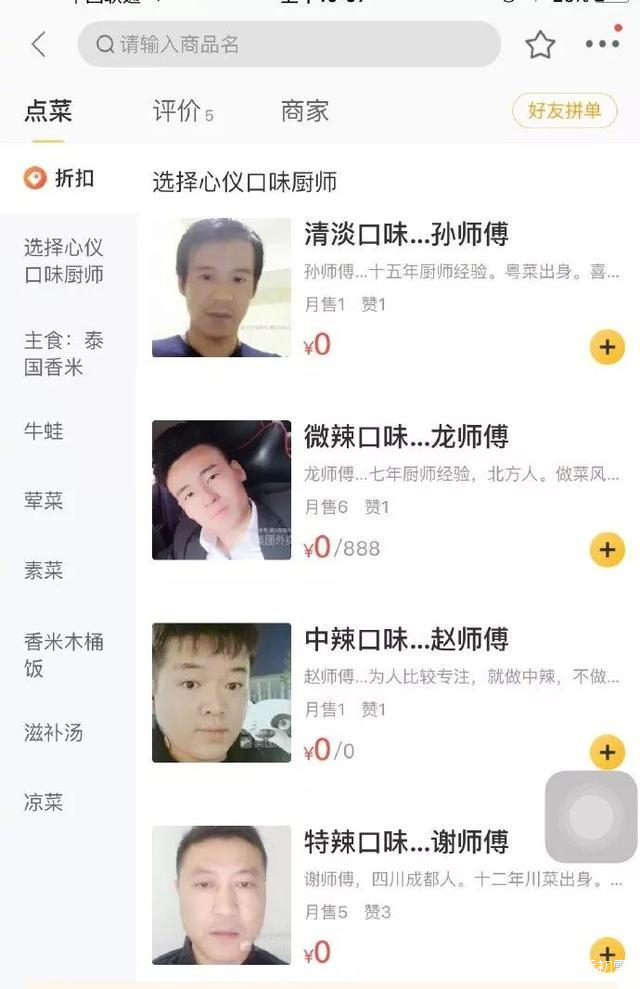Add 微辣口味...龙师傅 to cart
This screenshot has width=640, height=989.
607,549
